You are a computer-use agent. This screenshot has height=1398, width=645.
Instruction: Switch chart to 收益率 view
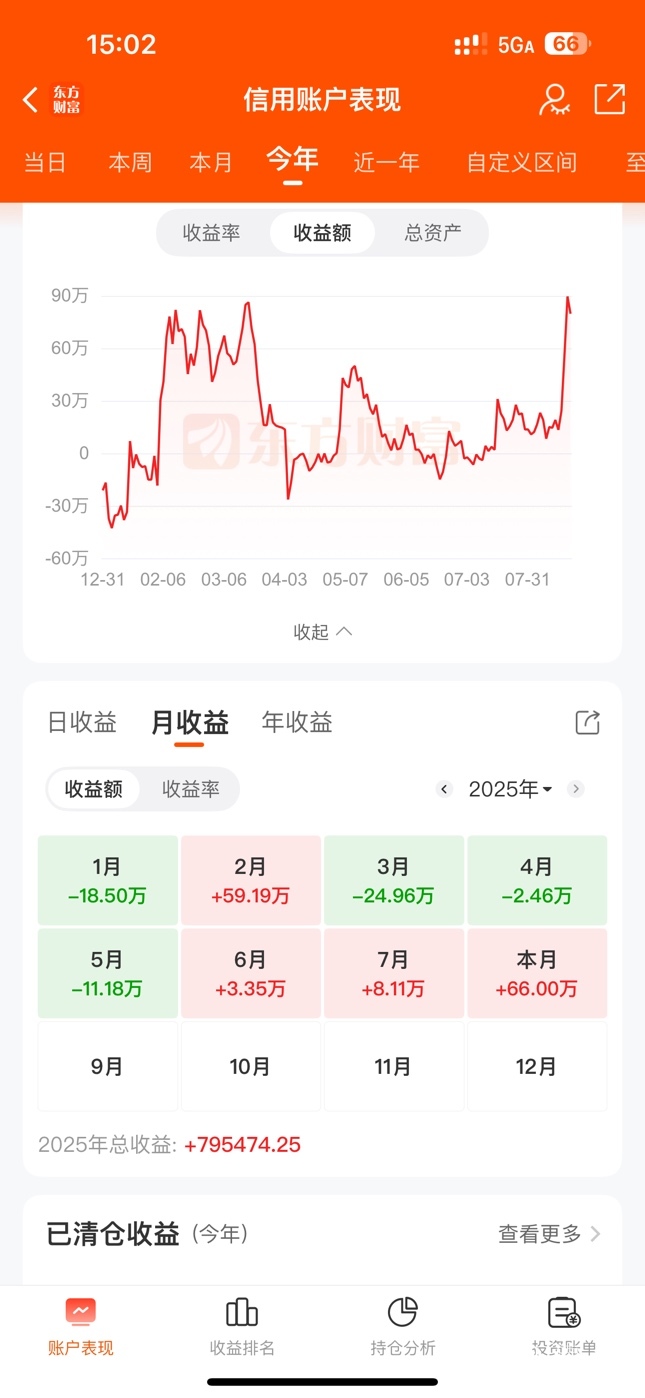point(211,233)
